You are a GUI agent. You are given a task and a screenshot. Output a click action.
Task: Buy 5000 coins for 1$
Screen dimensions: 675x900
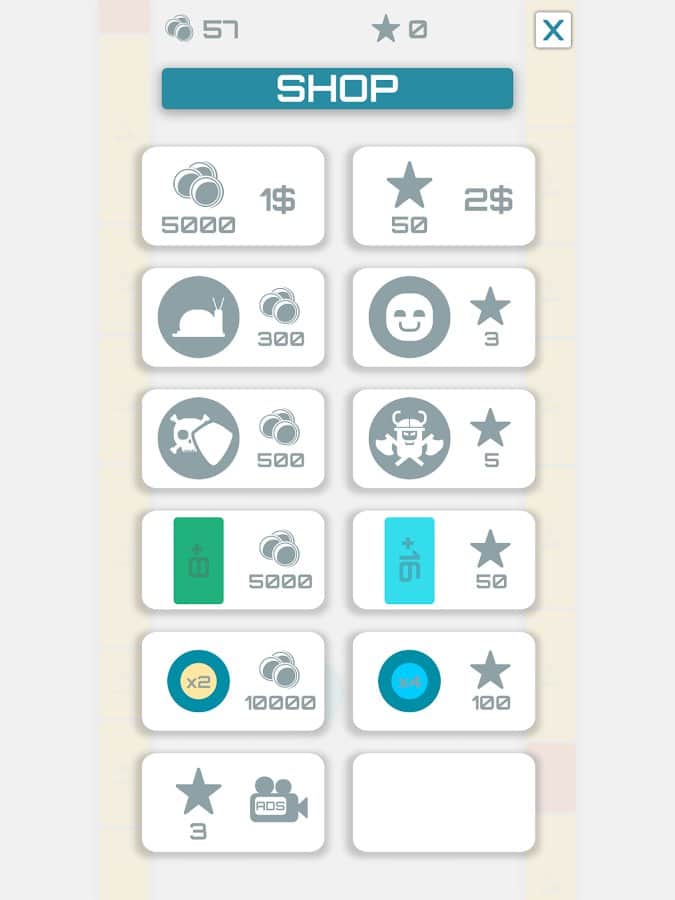pyautogui.click(x=232, y=196)
